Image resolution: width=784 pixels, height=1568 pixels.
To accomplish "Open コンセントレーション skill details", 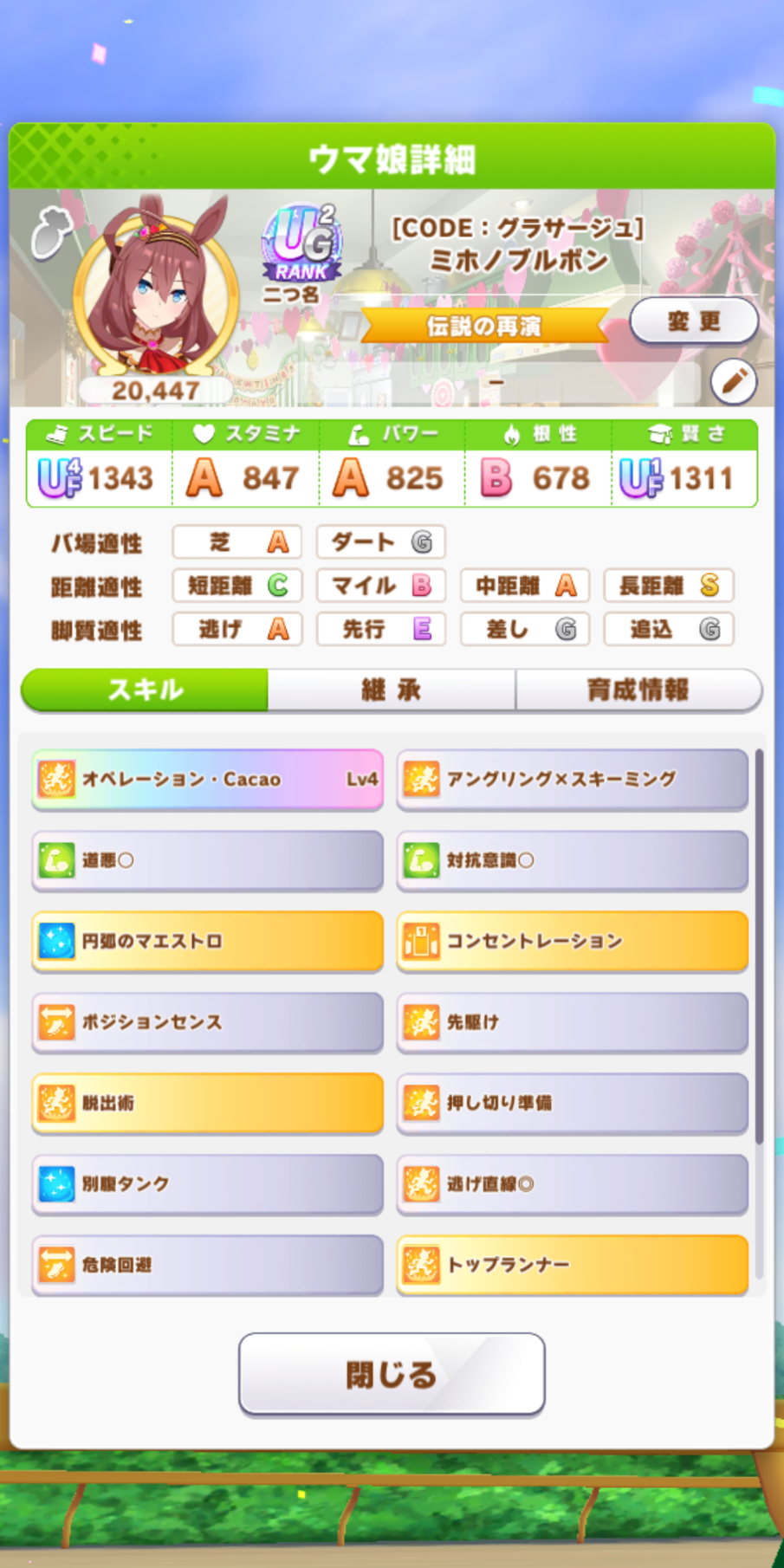I will [572, 941].
